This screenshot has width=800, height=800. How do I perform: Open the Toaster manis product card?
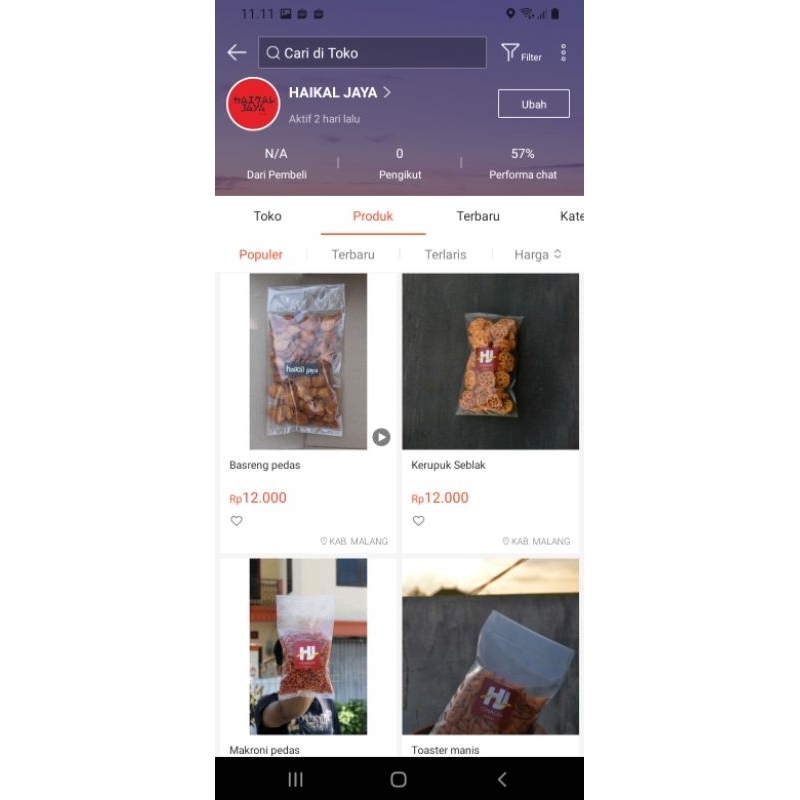pos(490,650)
